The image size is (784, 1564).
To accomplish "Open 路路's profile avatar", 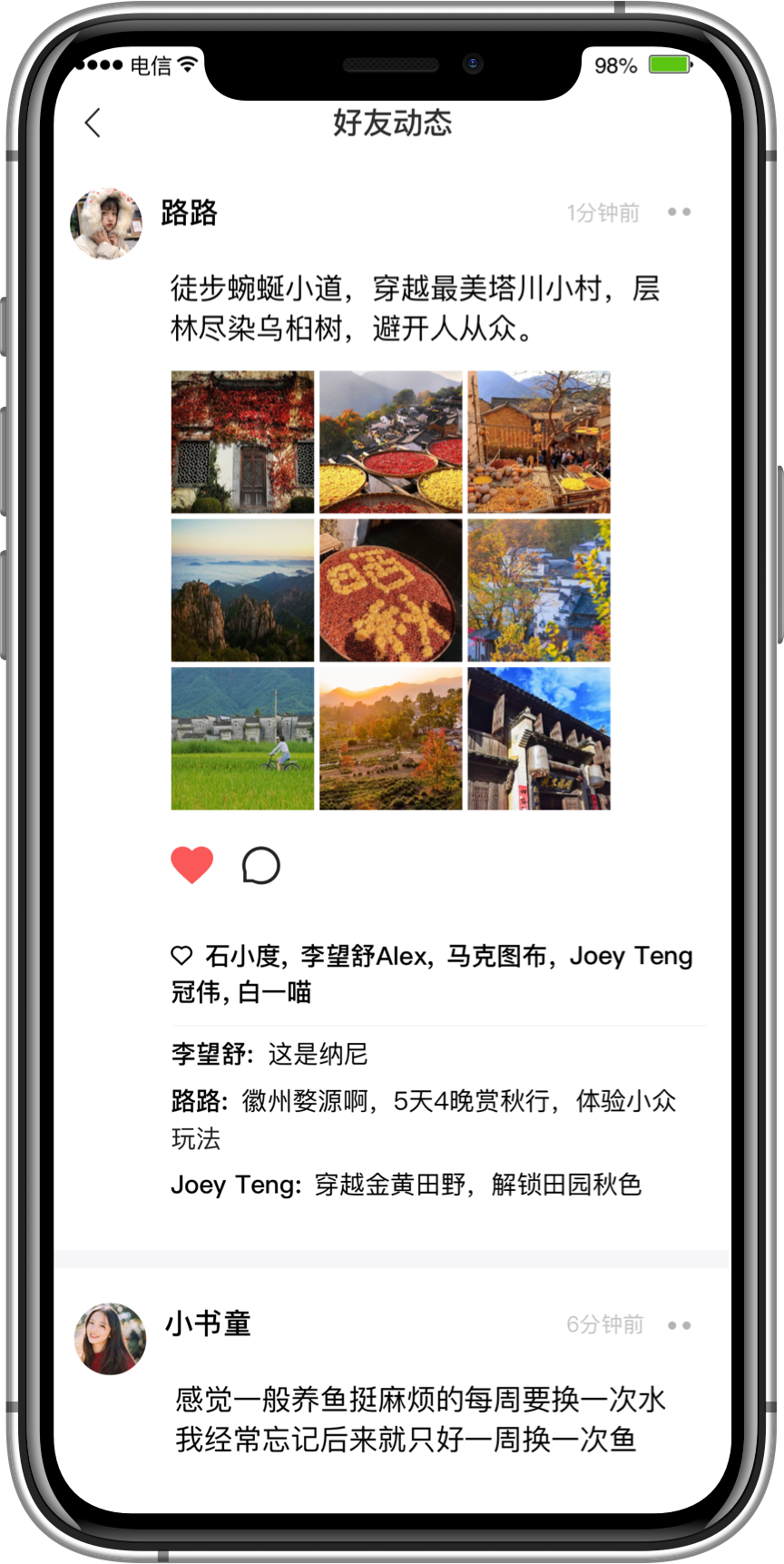I will [106, 223].
